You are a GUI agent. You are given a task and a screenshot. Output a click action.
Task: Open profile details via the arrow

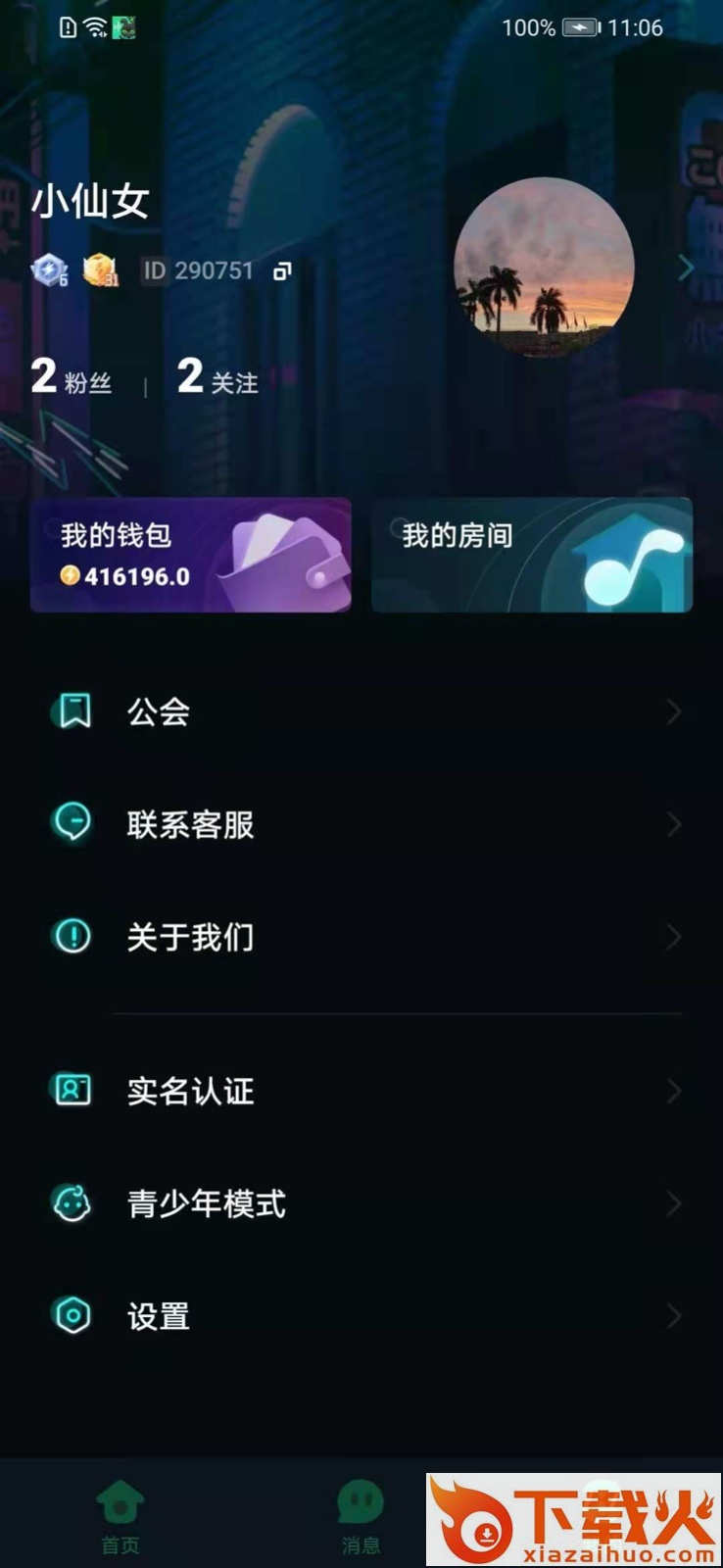pos(686,267)
